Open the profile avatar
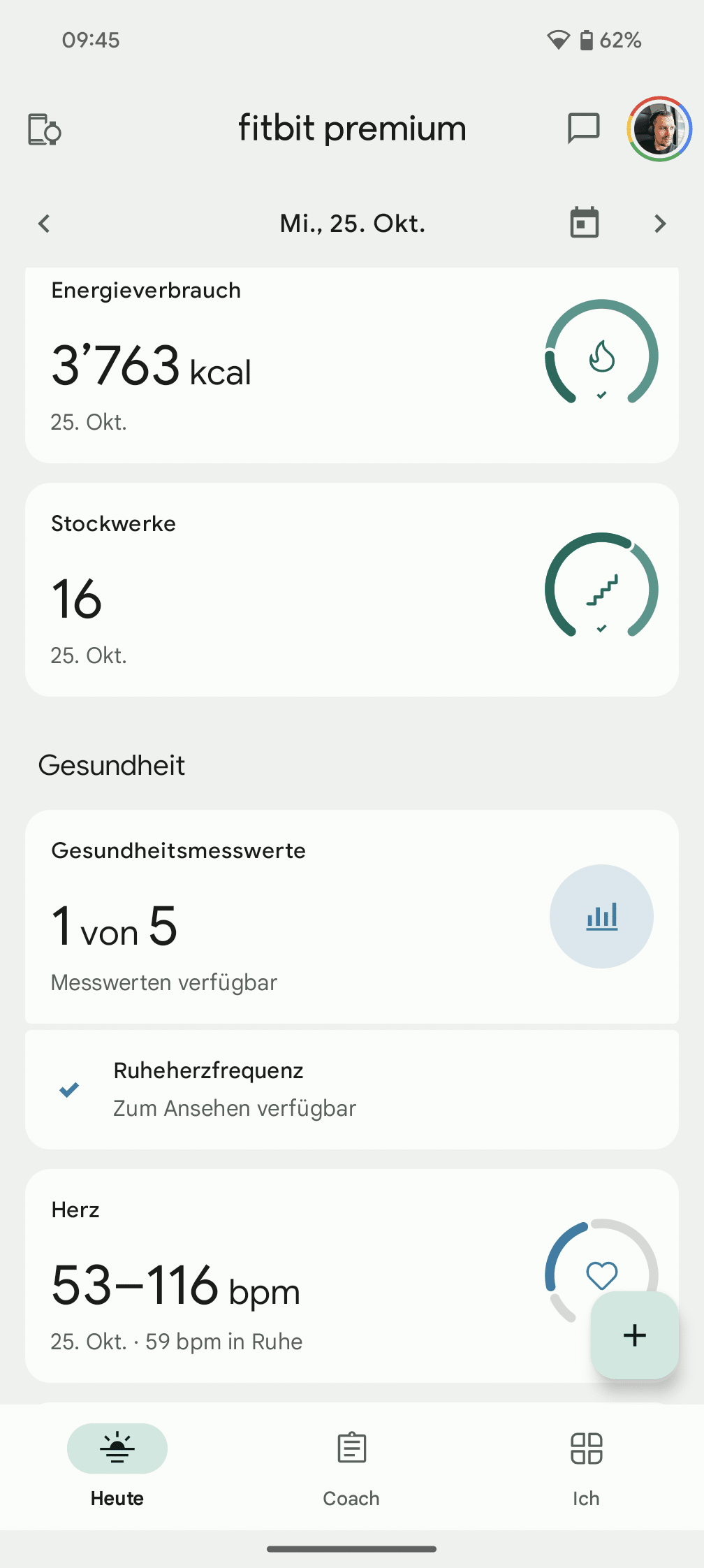The image size is (704, 1568). pos(659,129)
